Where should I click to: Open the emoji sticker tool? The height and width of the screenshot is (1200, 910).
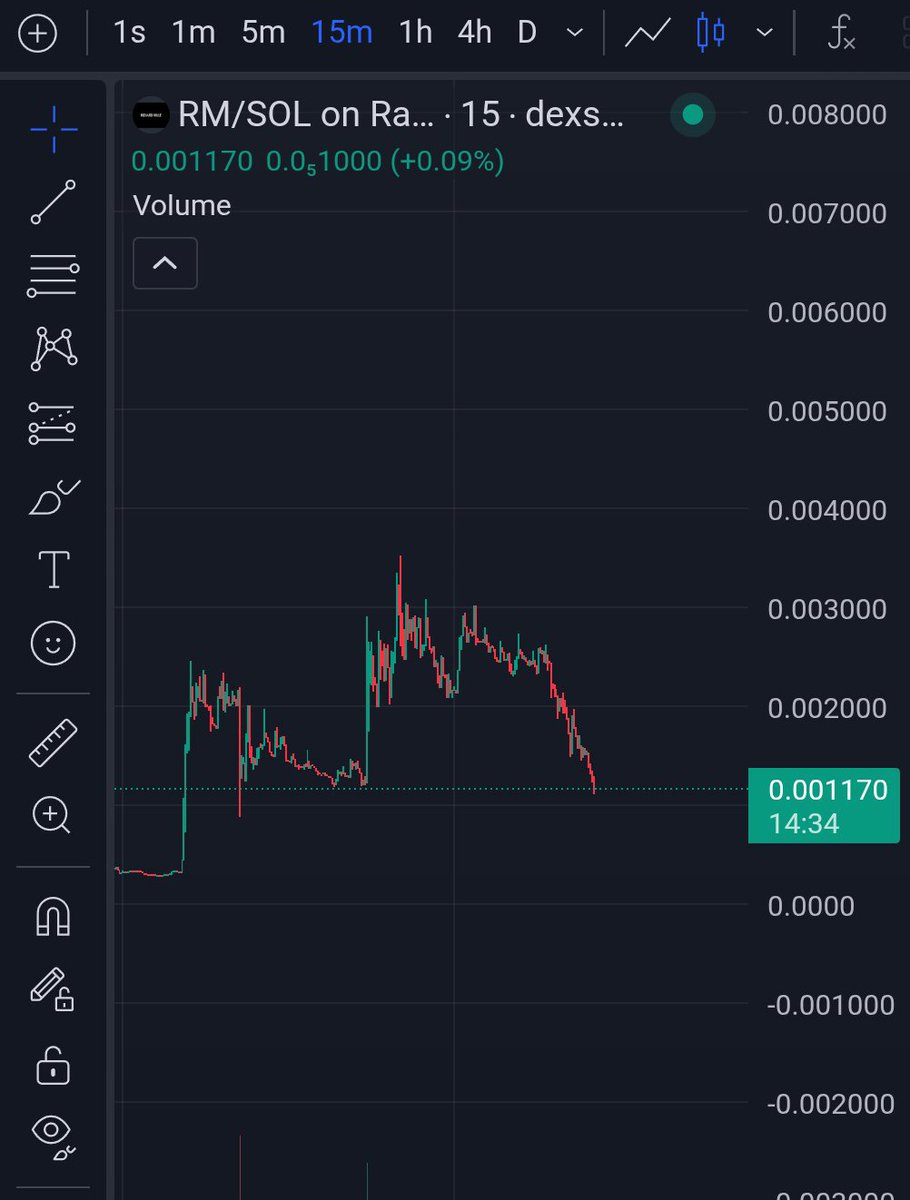click(53, 643)
